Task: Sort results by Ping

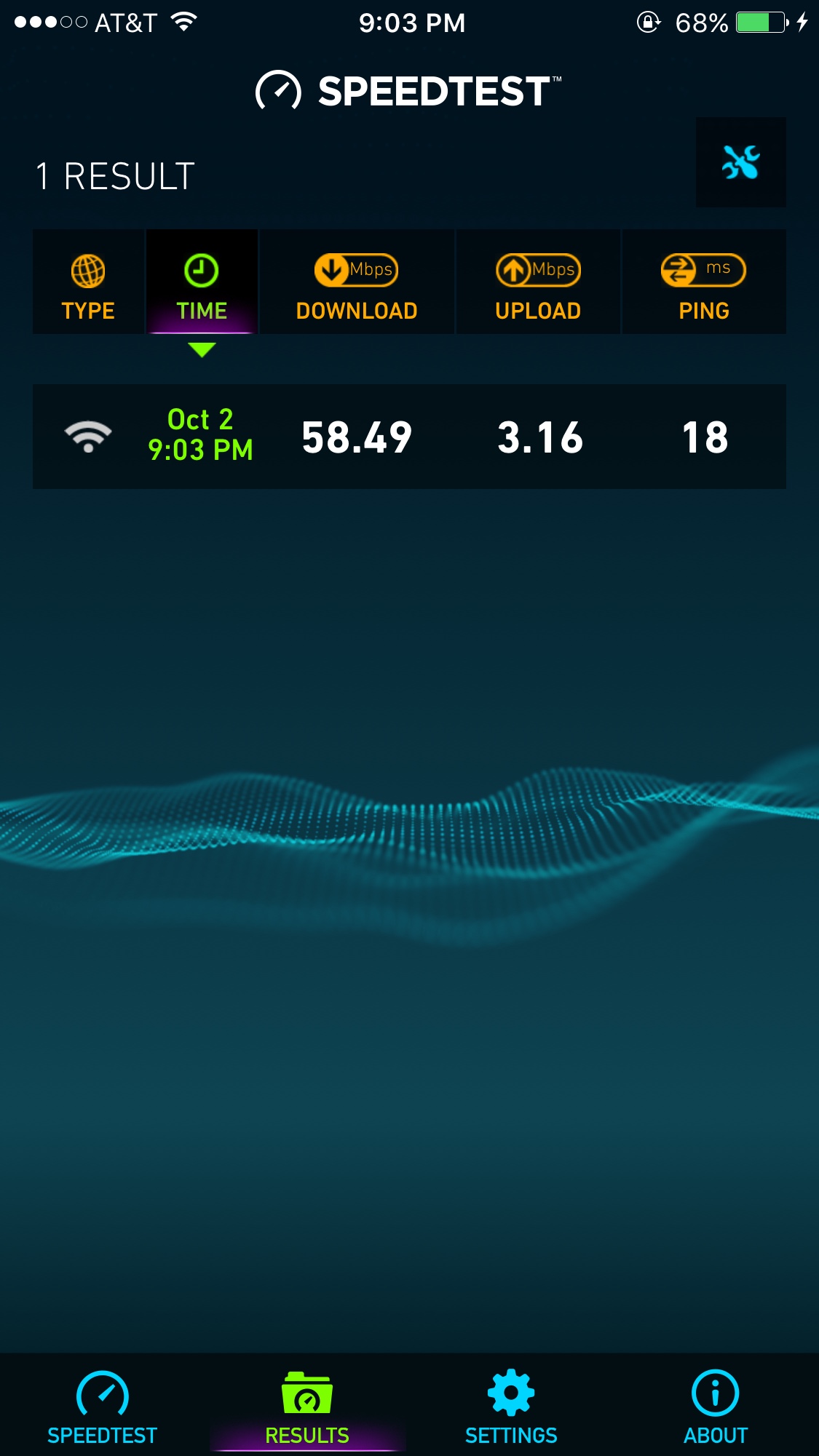Action: (x=704, y=282)
